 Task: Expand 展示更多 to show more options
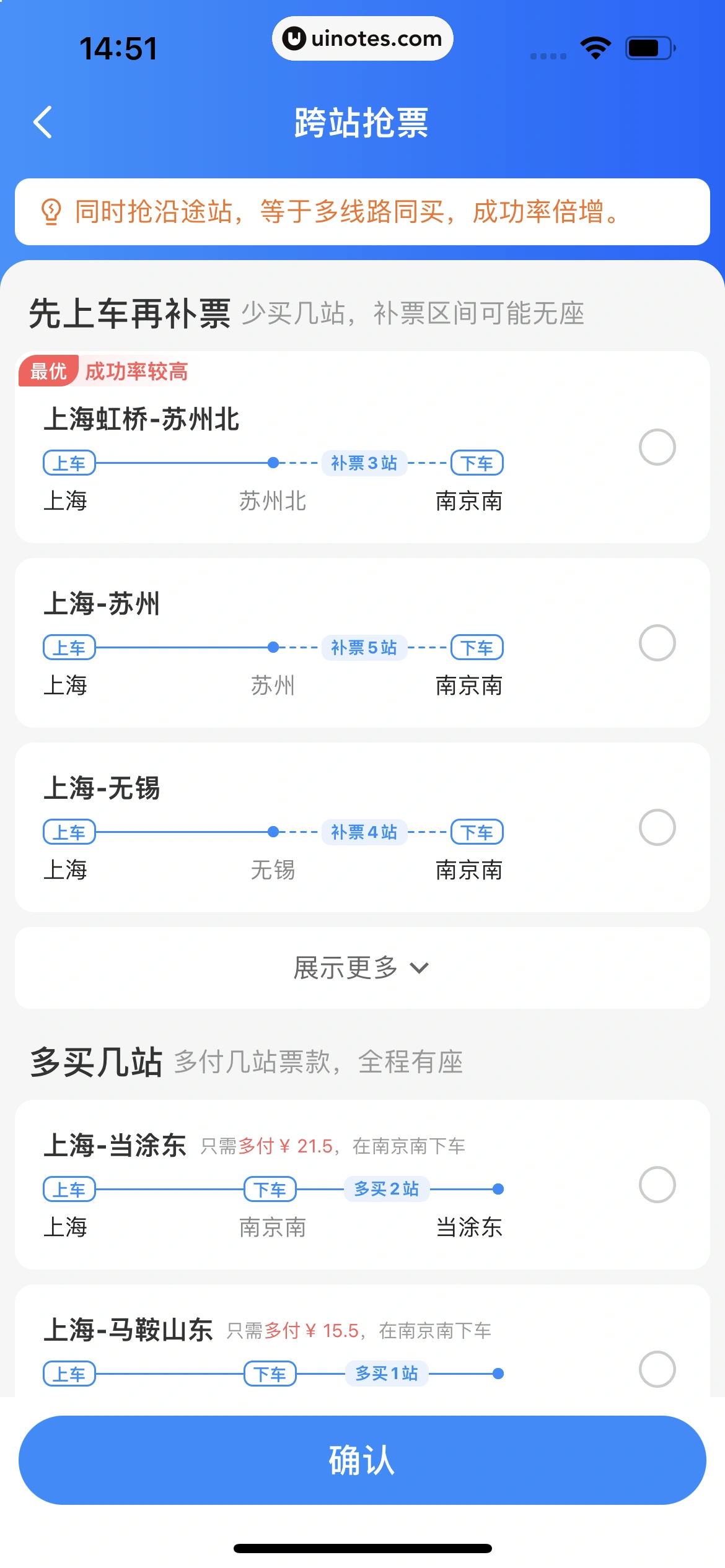pyautogui.click(x=362, y=968)
